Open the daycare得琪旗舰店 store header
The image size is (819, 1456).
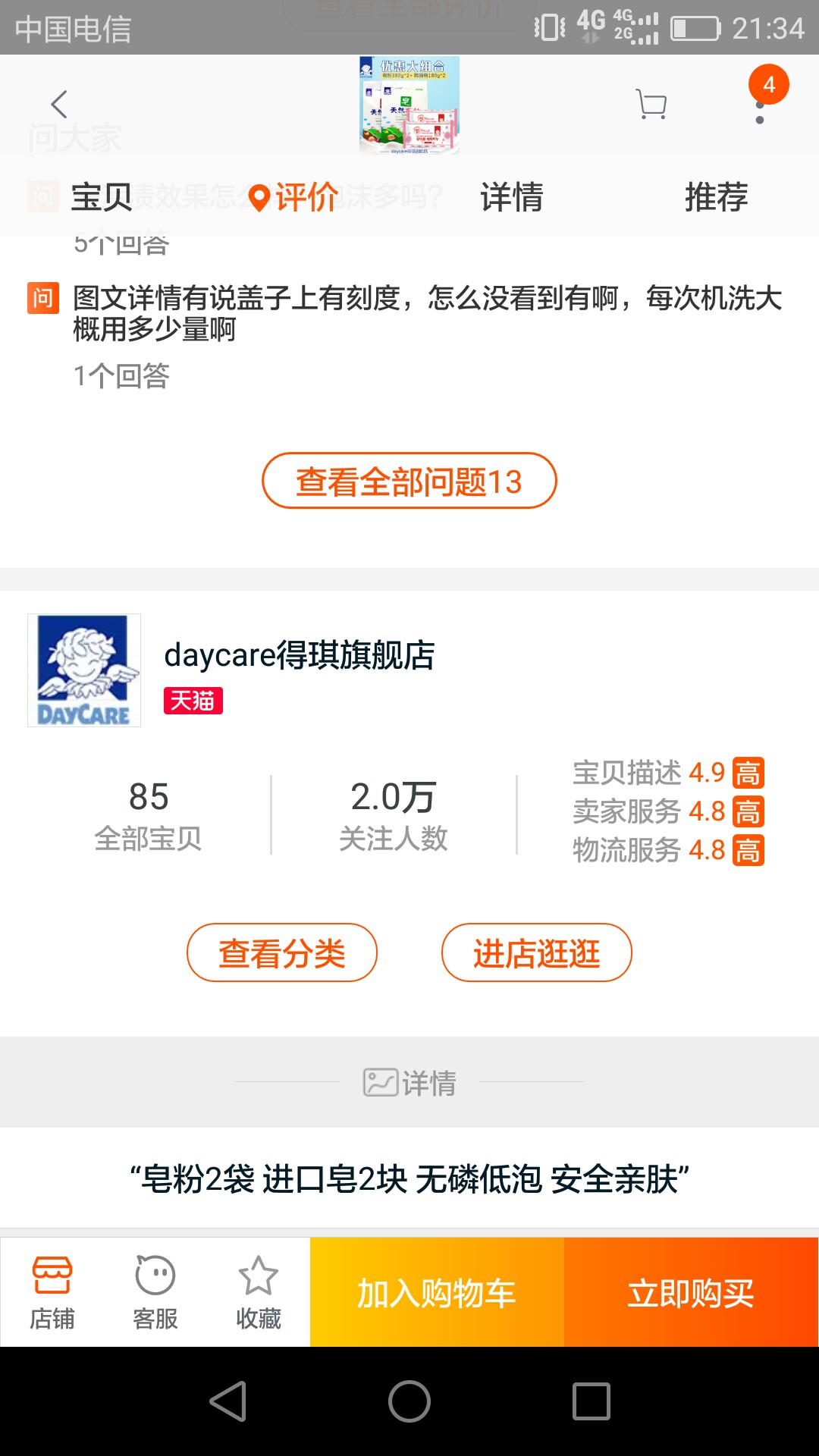coord(409,670)
